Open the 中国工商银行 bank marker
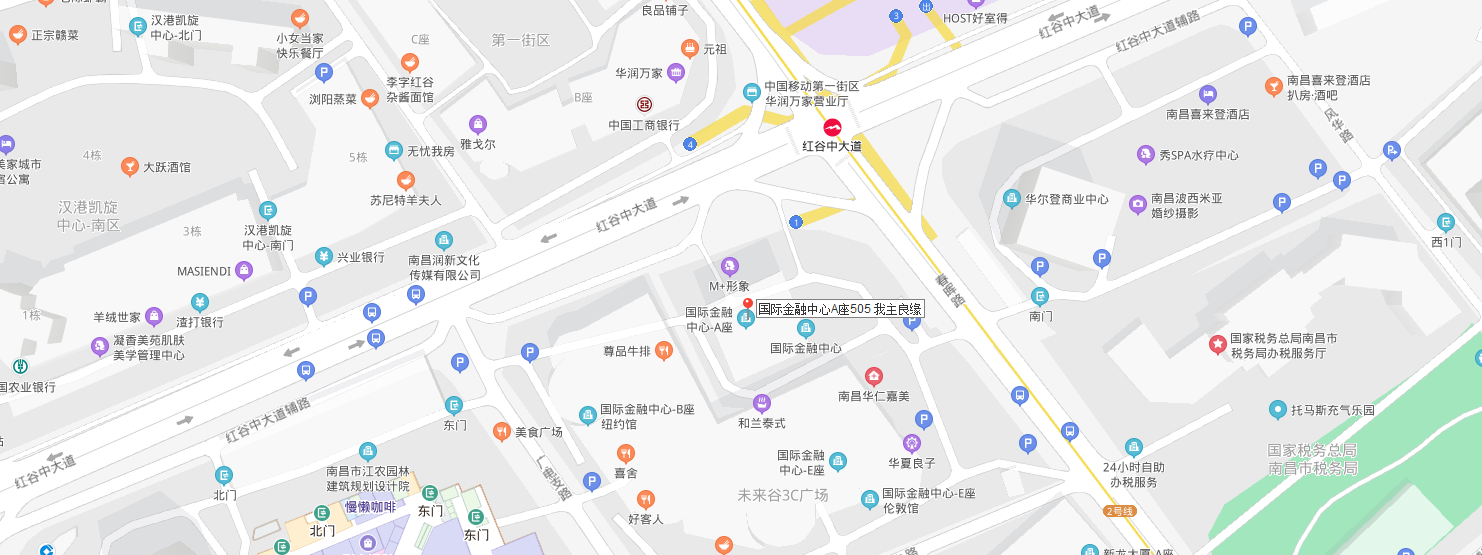 [645, 104]
